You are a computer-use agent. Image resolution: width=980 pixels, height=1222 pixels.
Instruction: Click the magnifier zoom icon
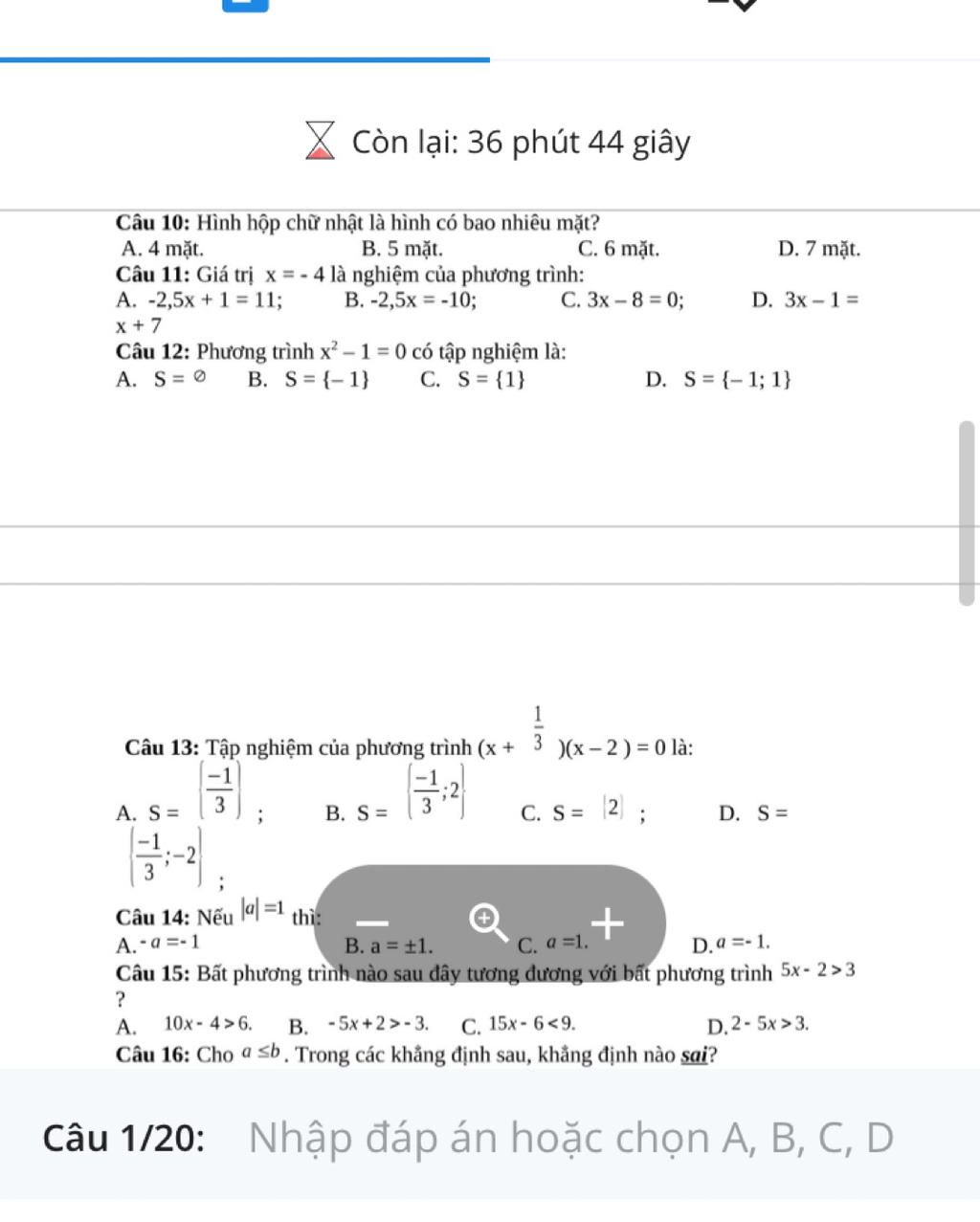click(488, 920)
